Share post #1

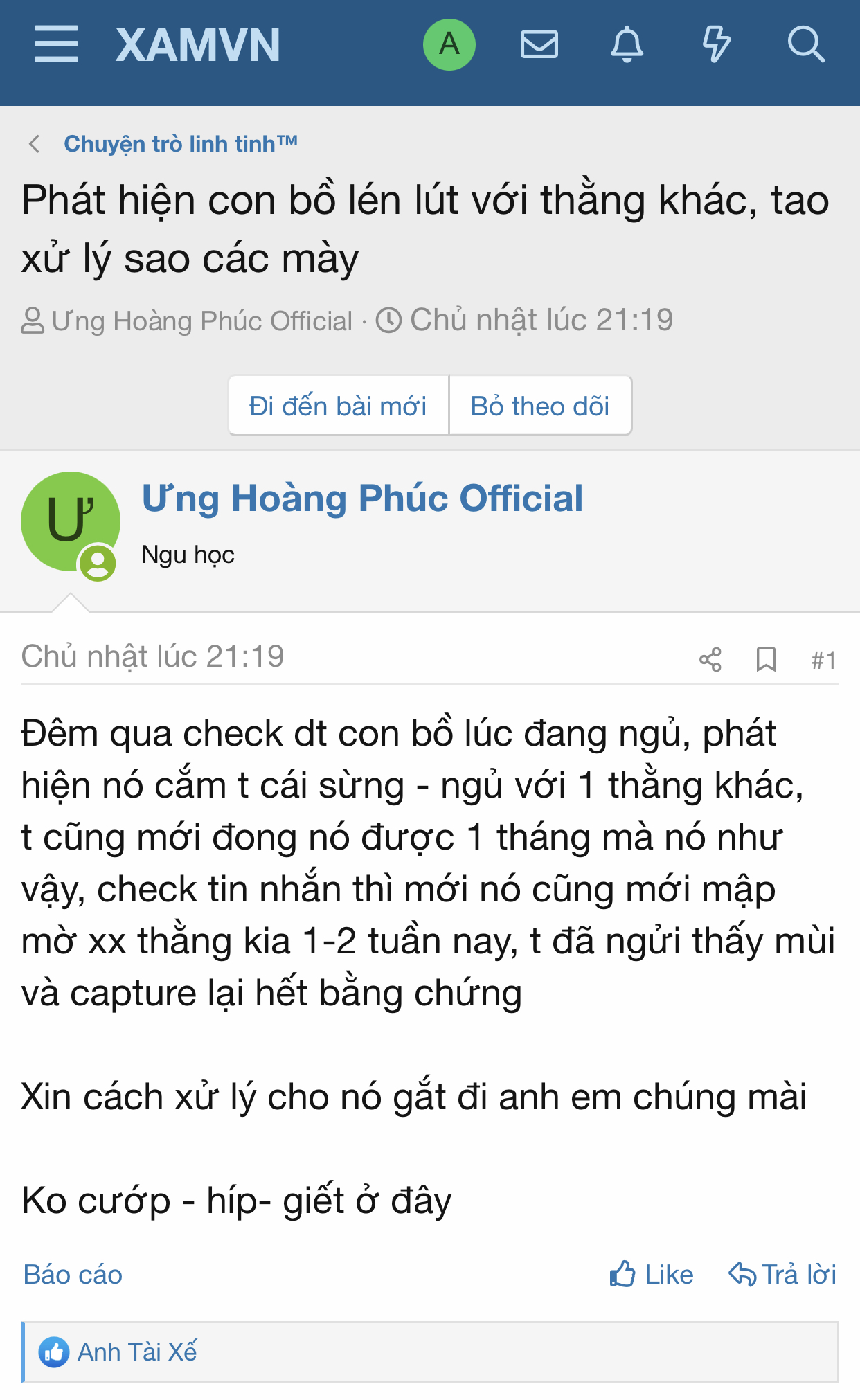pyautogui.click(x=710, y=659)
